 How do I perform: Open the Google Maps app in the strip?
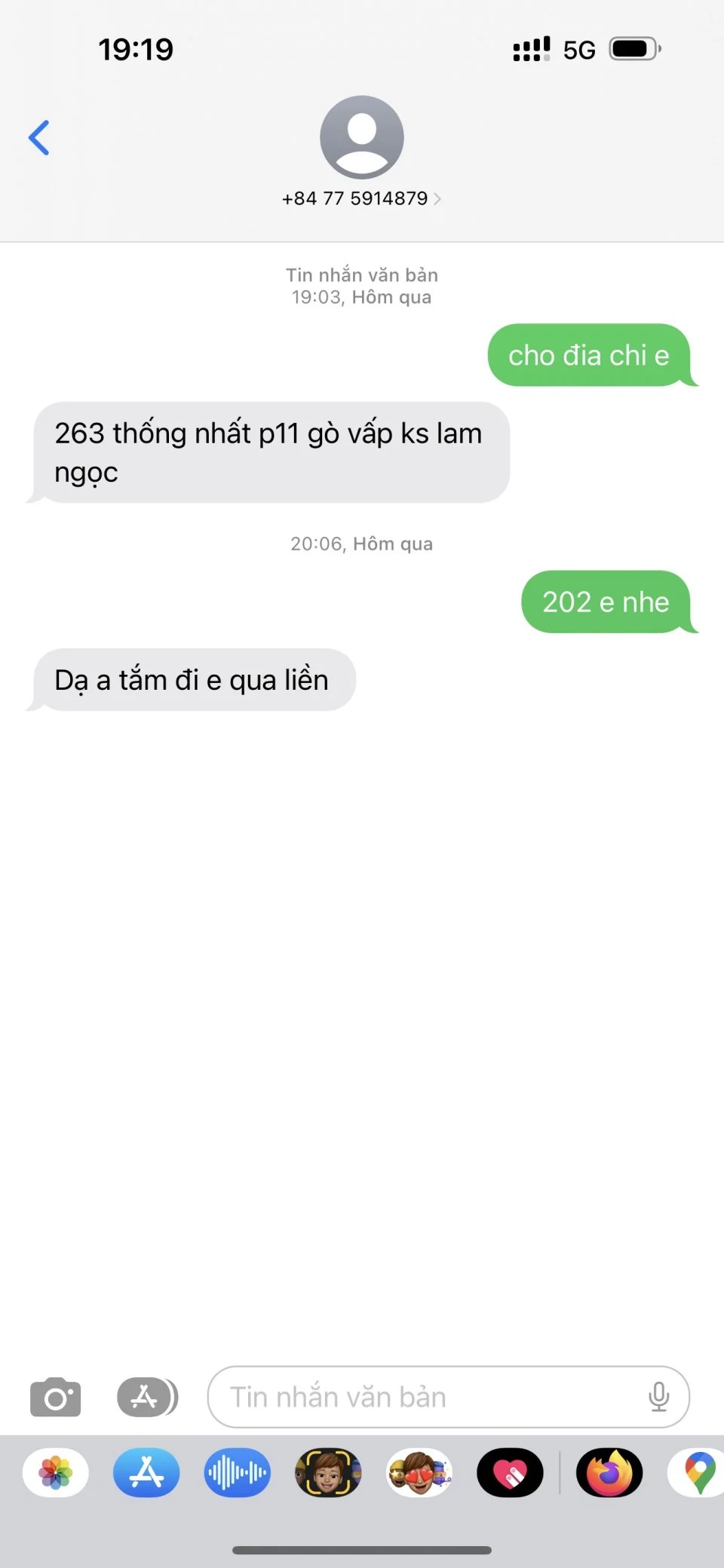698,1472
